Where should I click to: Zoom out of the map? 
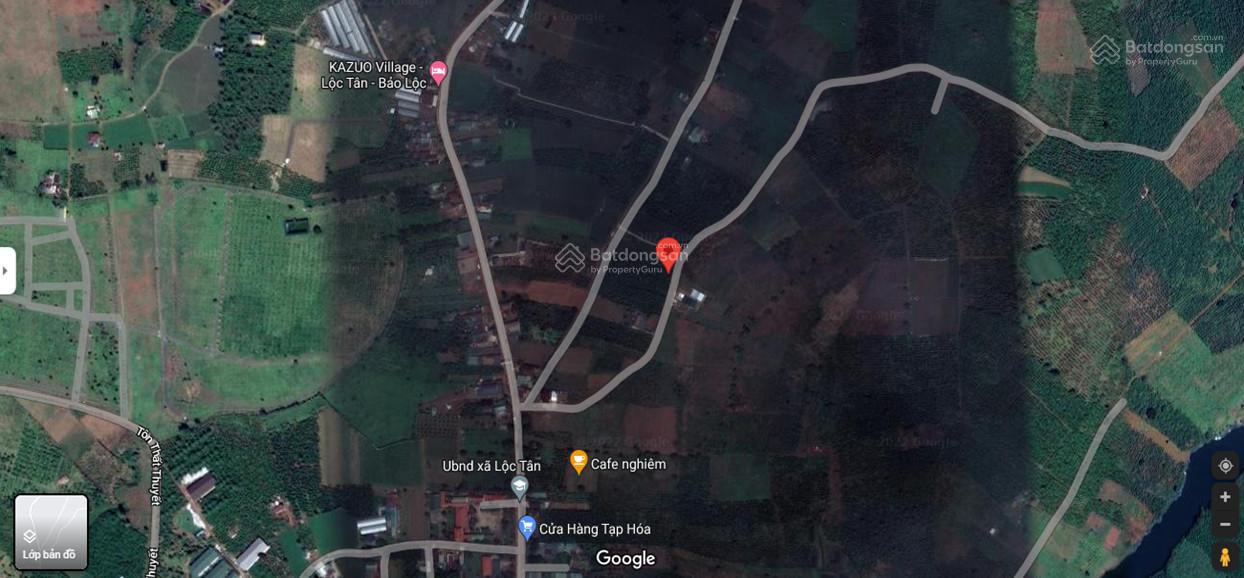coord(1225,524)
